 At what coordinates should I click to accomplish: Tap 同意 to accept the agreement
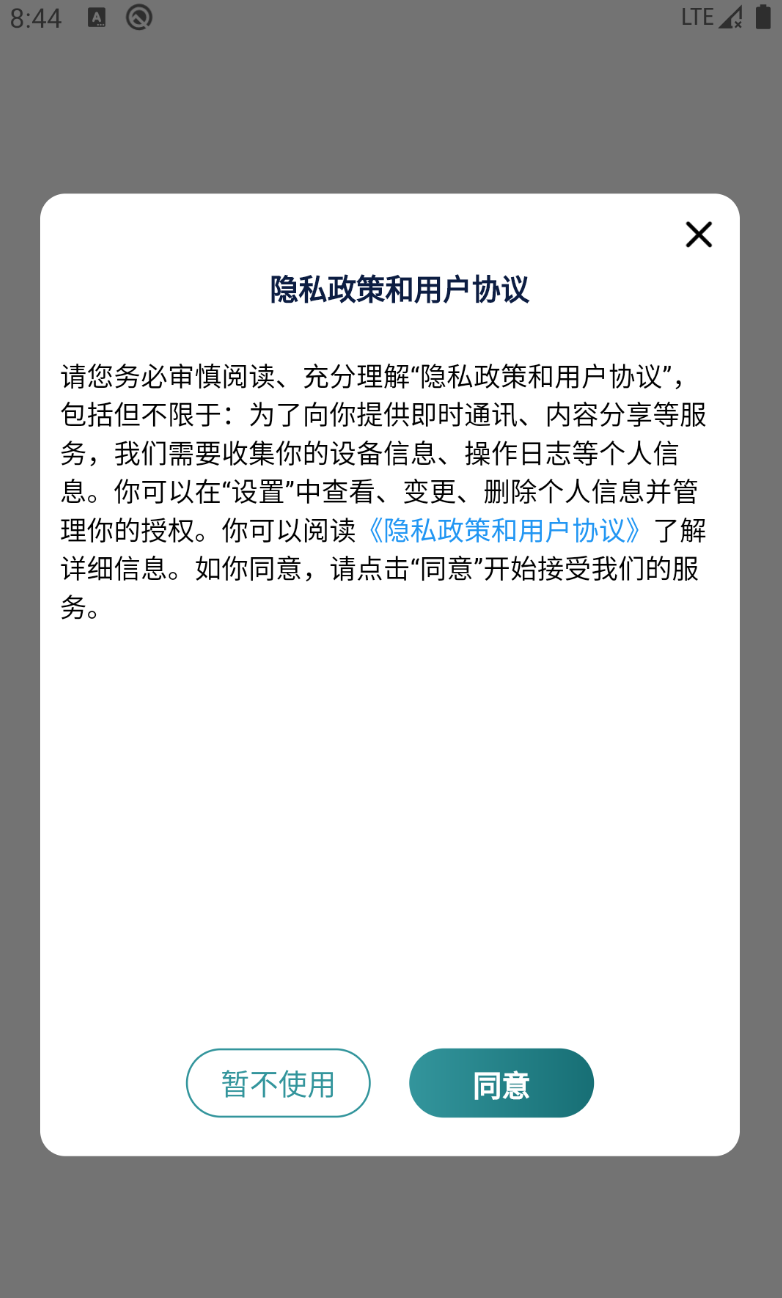501,1083
